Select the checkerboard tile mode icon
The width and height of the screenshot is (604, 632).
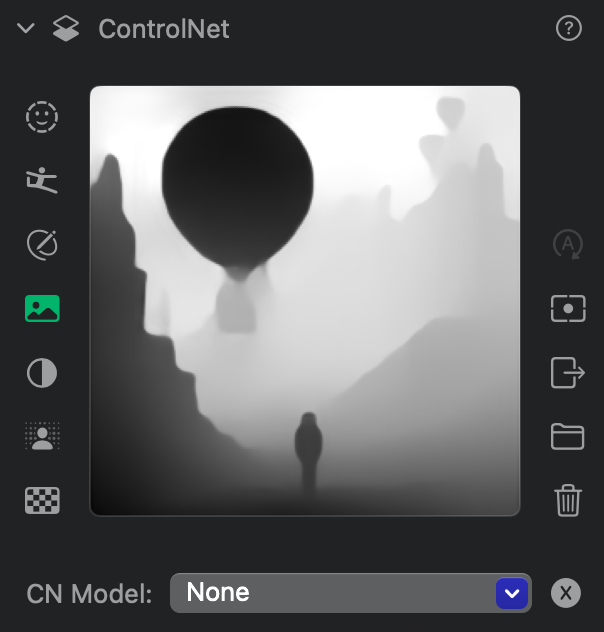[x=42, y=500]
